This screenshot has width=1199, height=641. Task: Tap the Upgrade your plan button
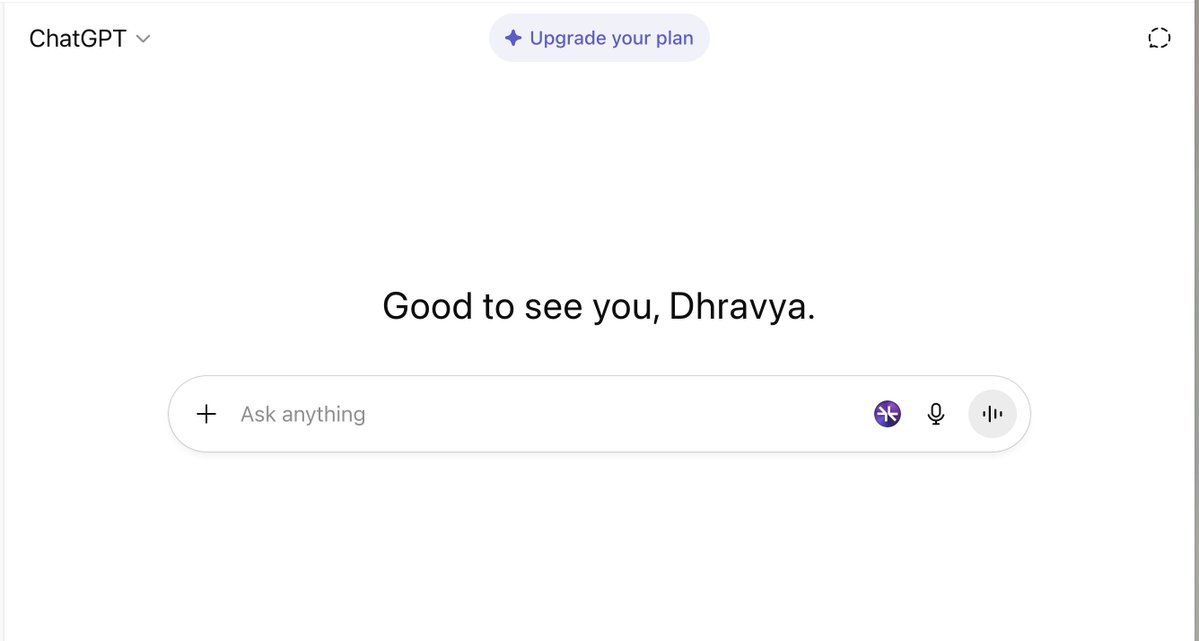[x=599, y=38]
